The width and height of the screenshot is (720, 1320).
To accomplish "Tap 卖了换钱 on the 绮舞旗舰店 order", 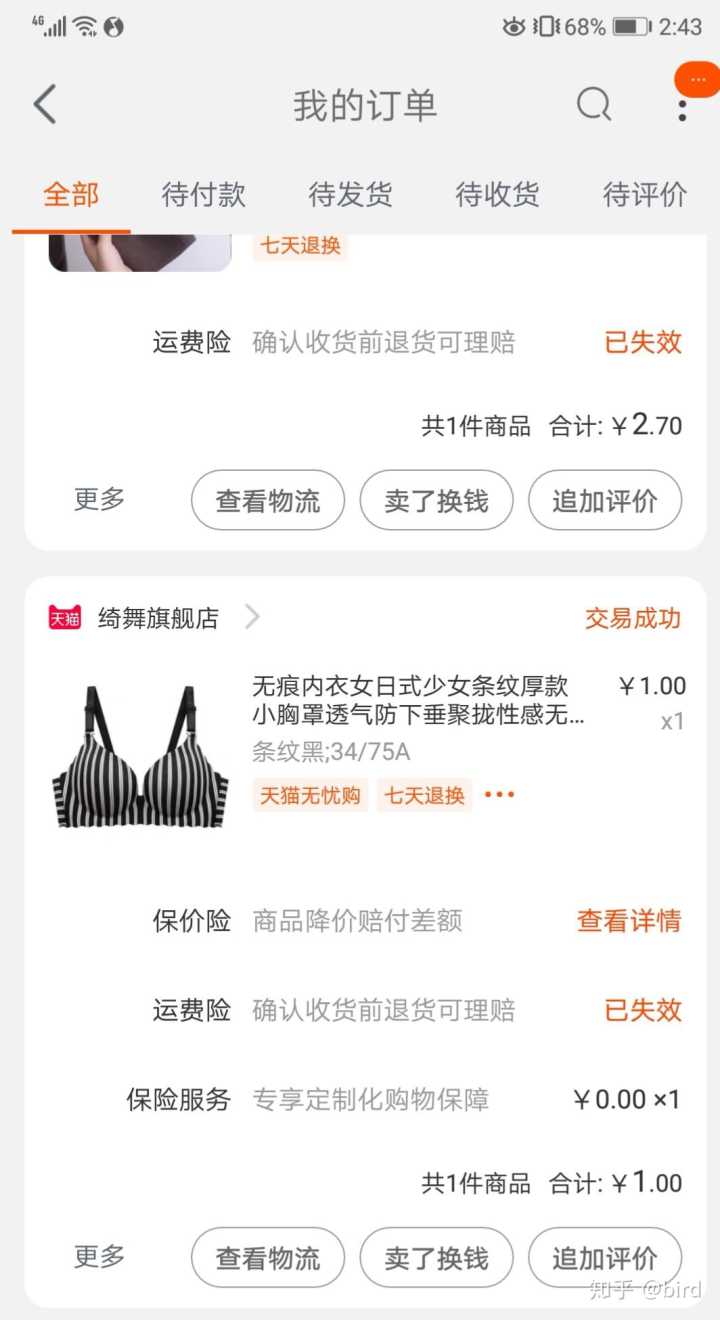I will coord(436,1257).
